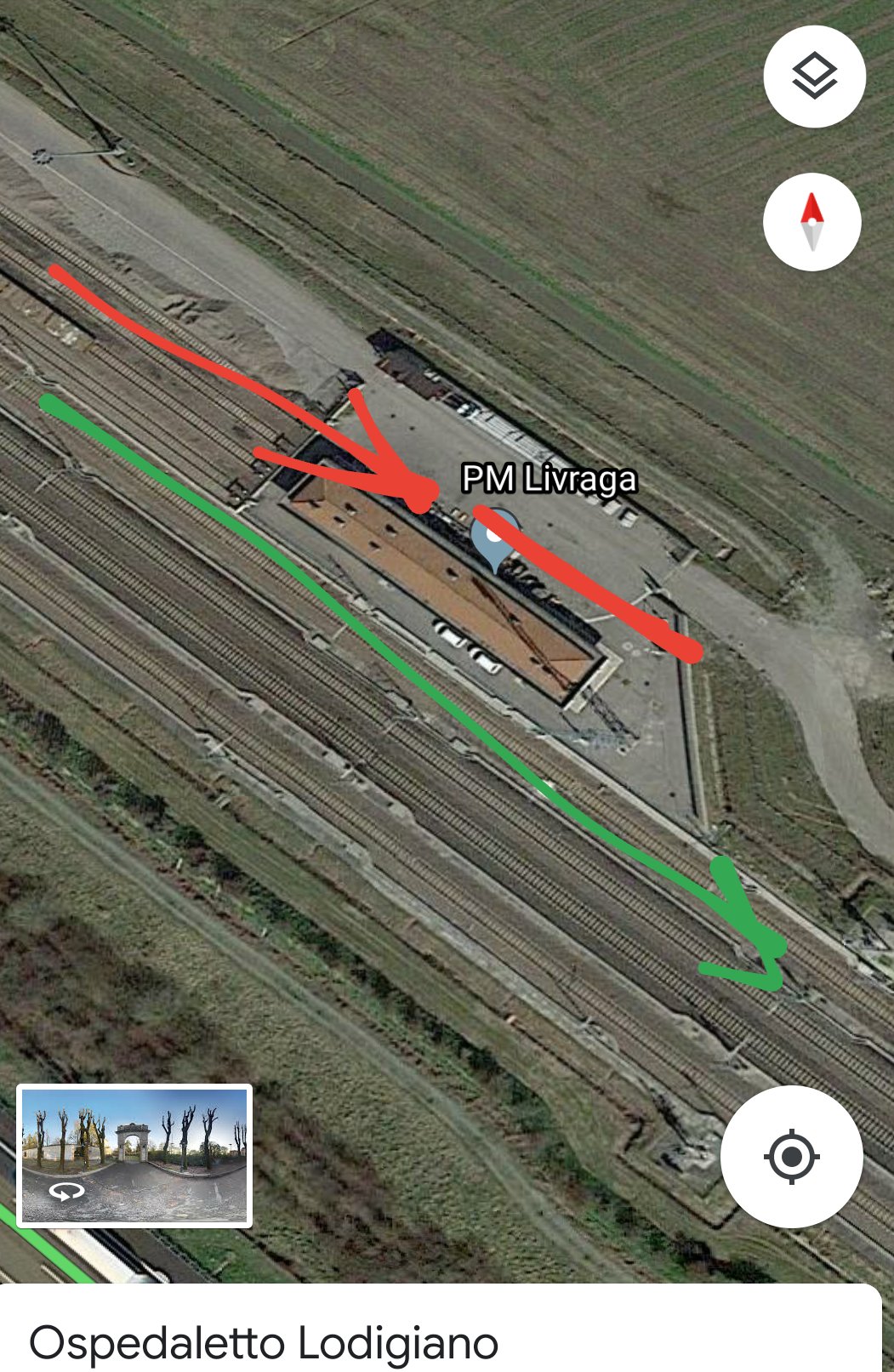
Task: Tap the compass to reset north
Action: (x=812, y=222)
